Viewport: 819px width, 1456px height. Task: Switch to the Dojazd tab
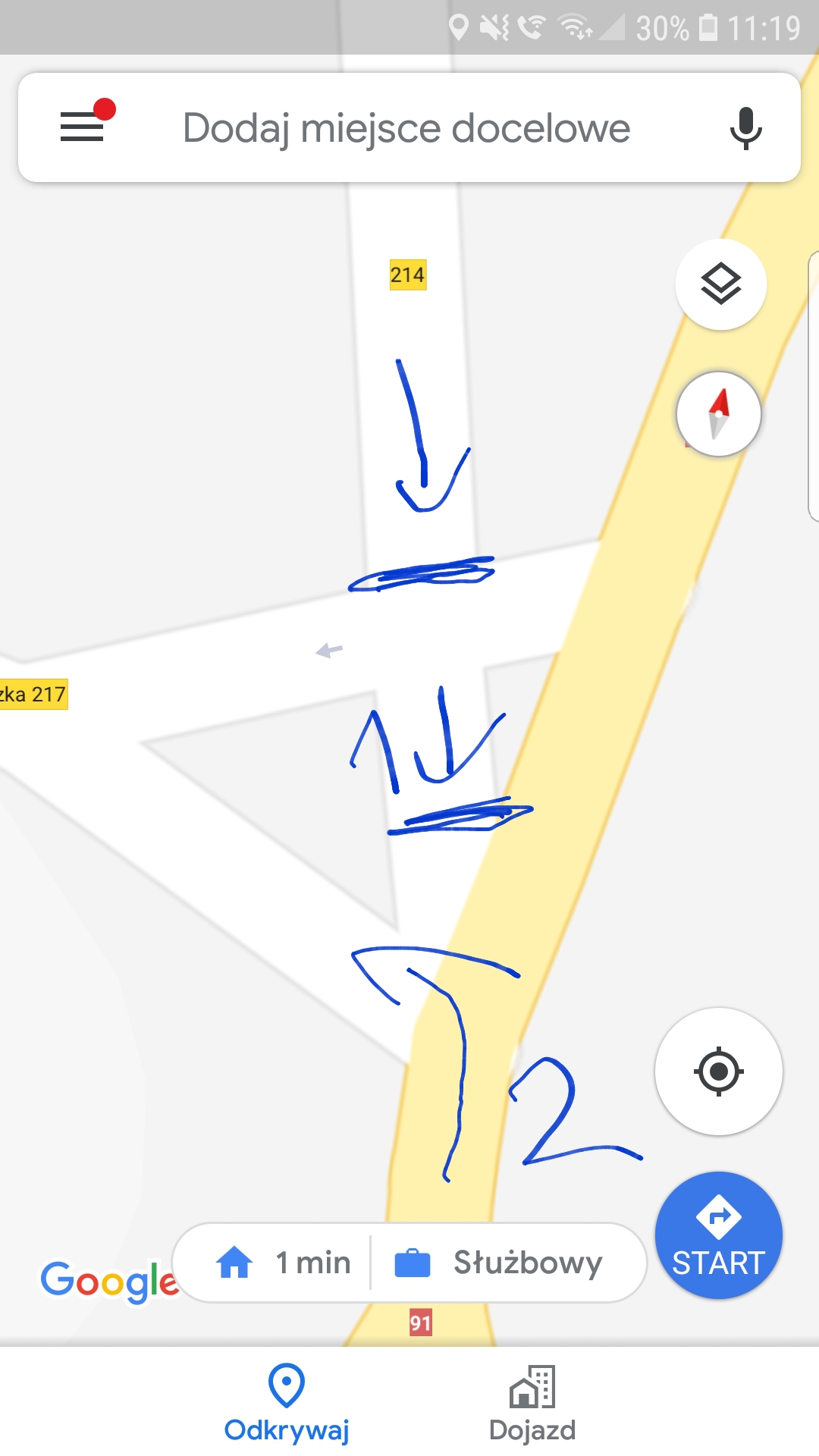pos(532,1403)
